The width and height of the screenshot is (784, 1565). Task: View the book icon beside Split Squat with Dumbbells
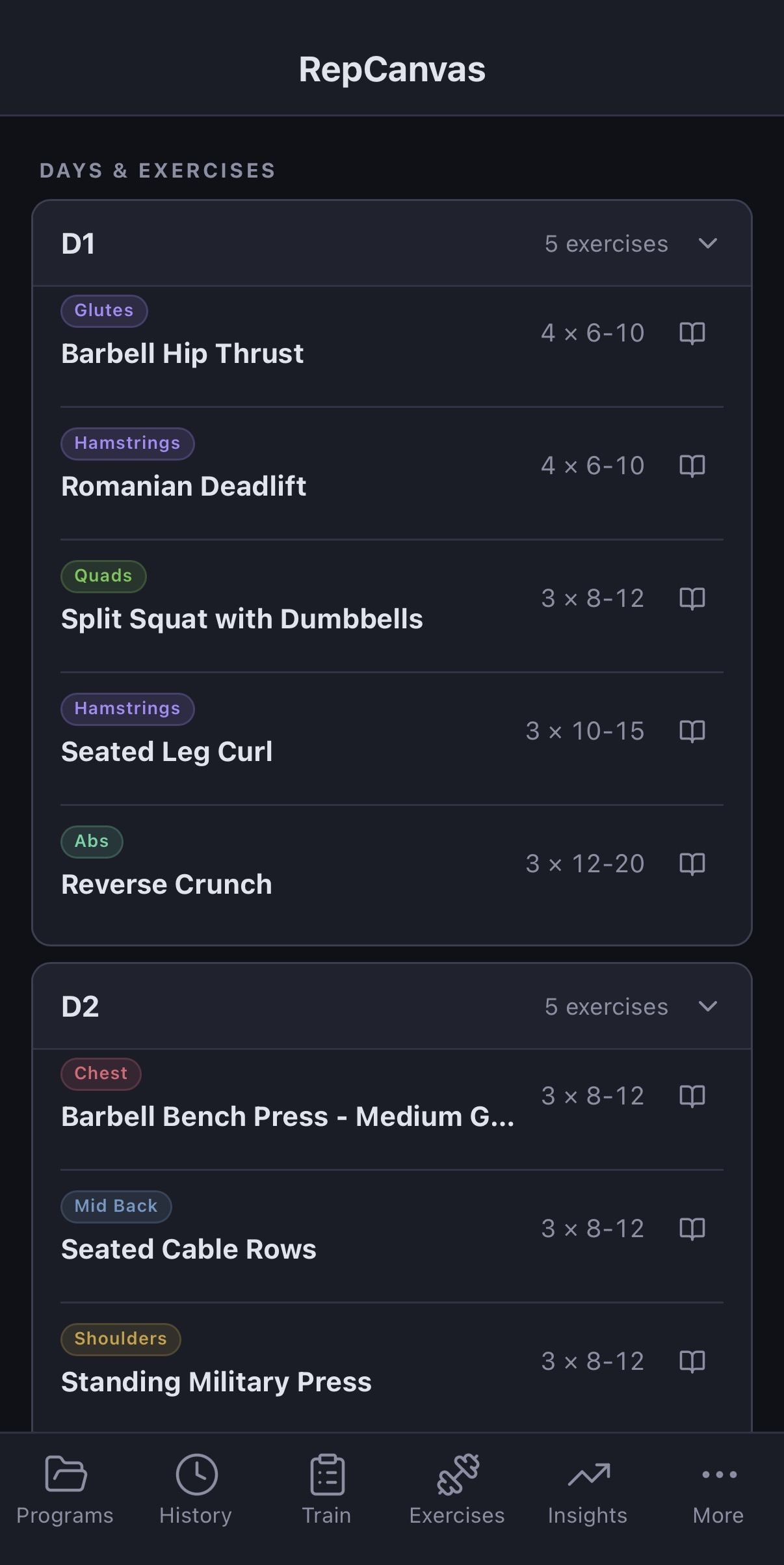691,599
